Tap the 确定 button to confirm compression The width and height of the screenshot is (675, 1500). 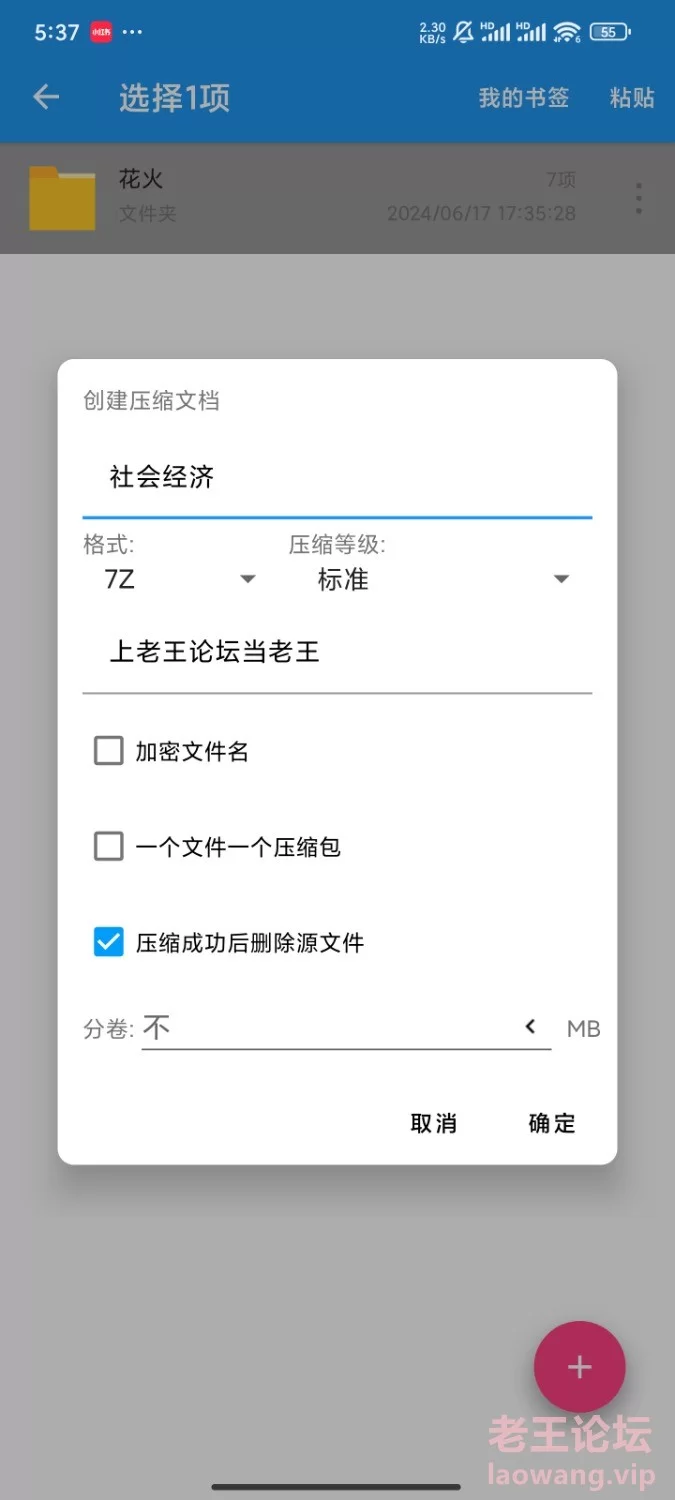pyautogui.click(x=551, y=1123)
